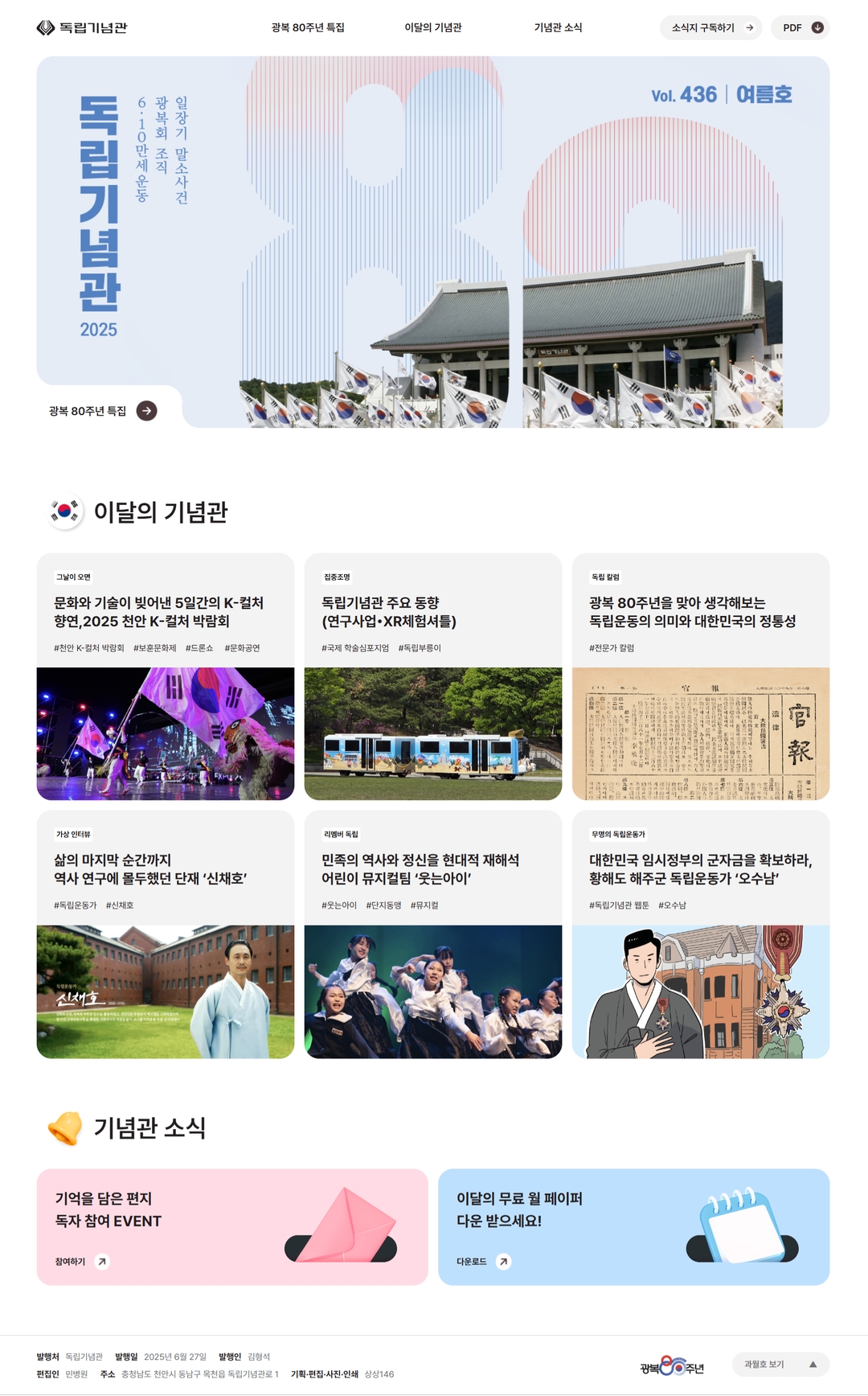Image resolution: width=868 pixels, height=1396 pixels.
Task: Tap the 소식지 구독하기 button
Action: (x=711, y=27)
